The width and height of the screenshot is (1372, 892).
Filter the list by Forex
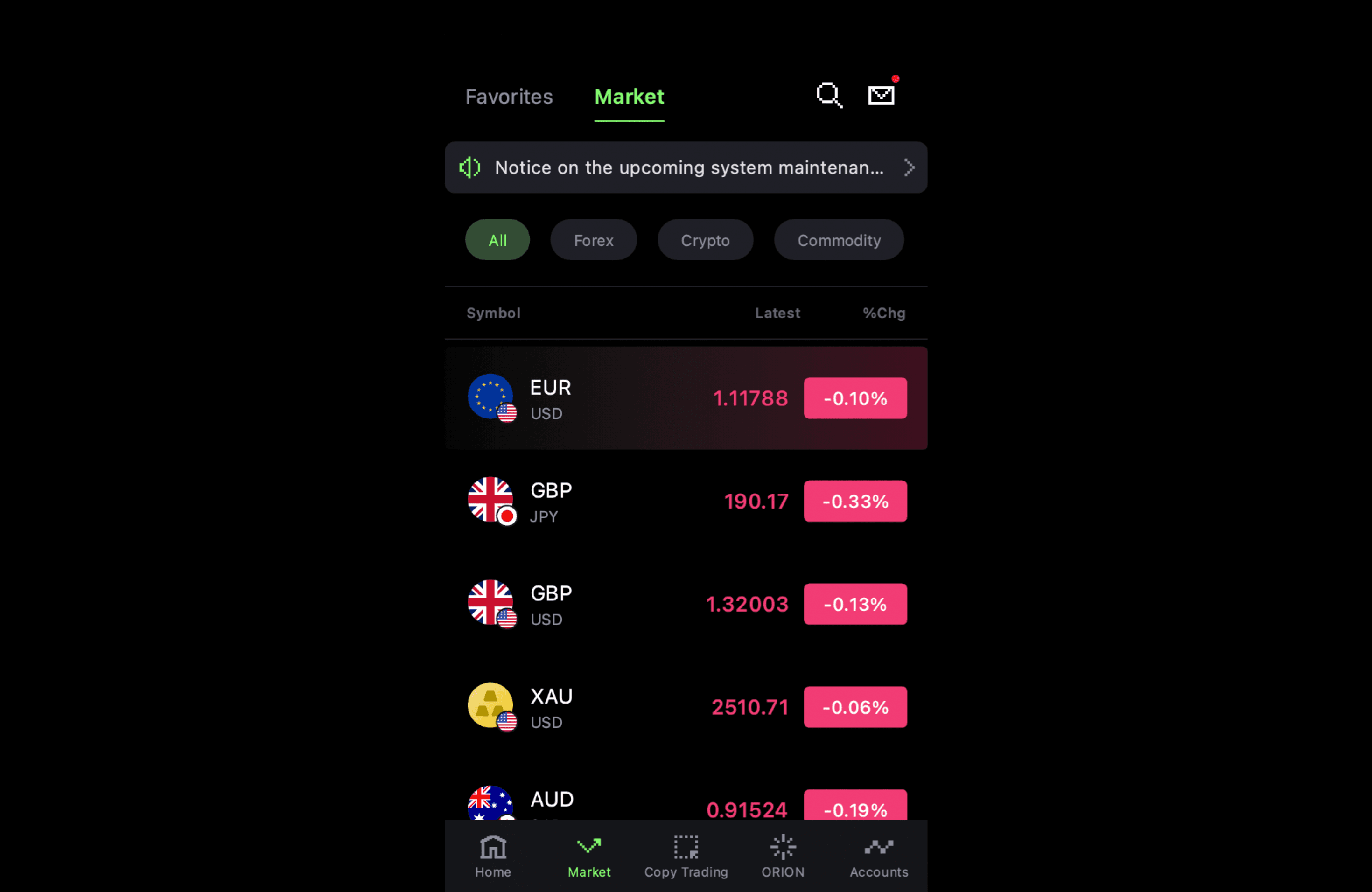(593, 240)
